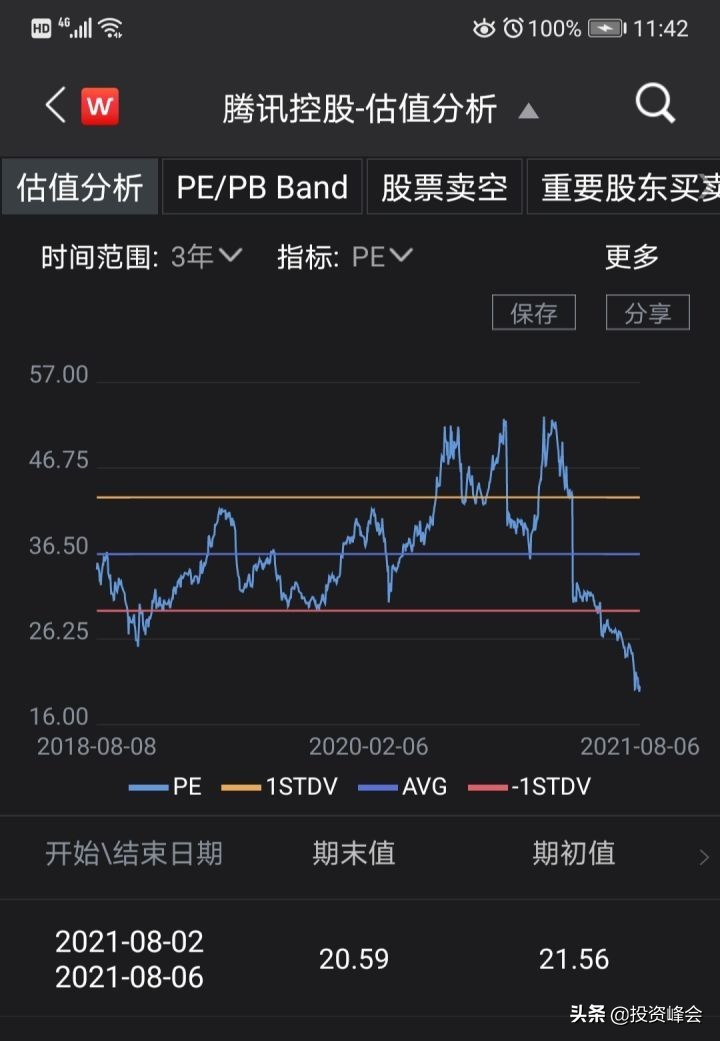Tap the arrow beside 期初值 column

pyautogui.click(x=706, y=855)
